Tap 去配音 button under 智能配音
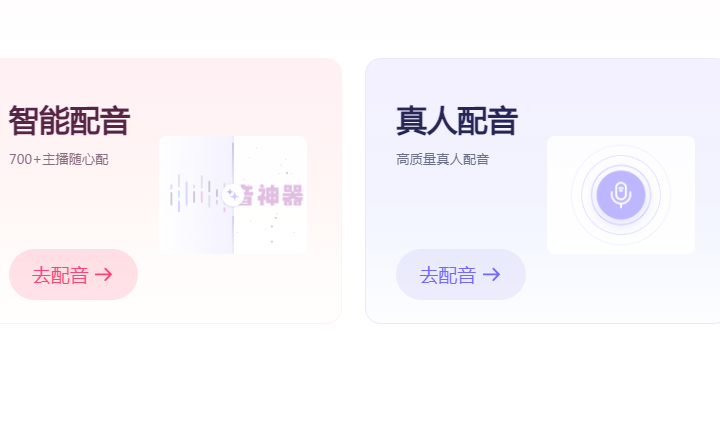Screen dimensions: 720x429 point(73,275)
